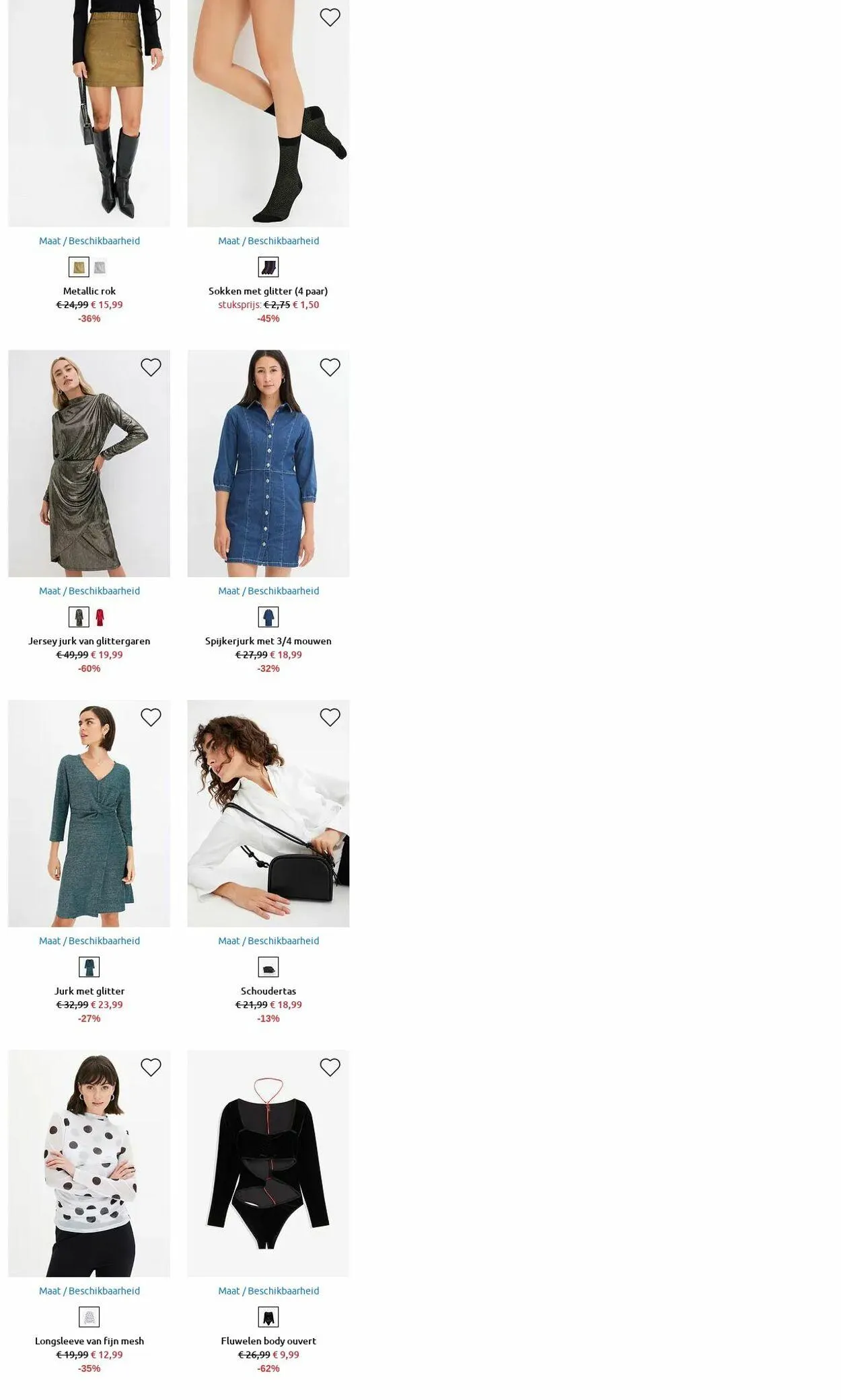Open the Sokken met glitter product
Screen dimensions: 841x1400
pos(268,291)
